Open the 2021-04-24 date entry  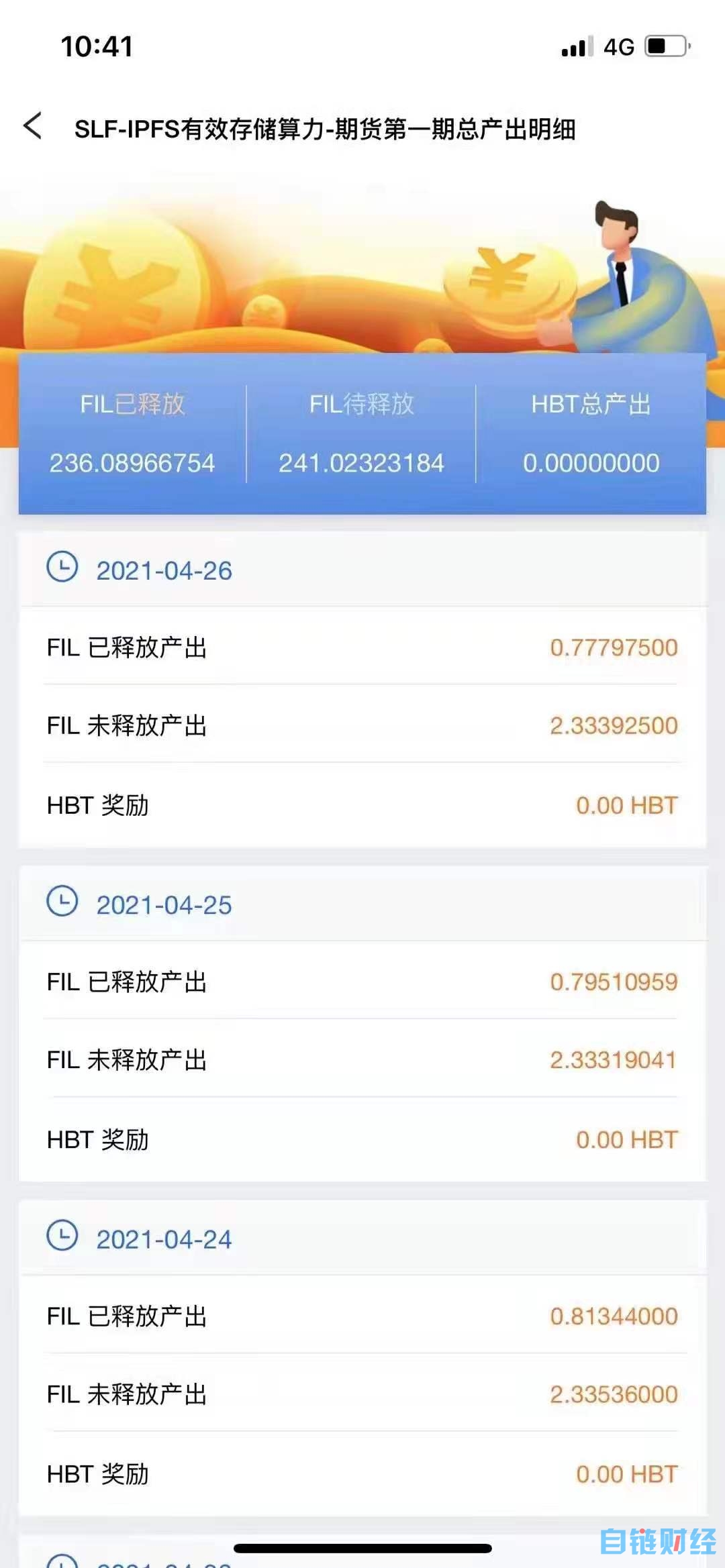(x=165, y=1238)
